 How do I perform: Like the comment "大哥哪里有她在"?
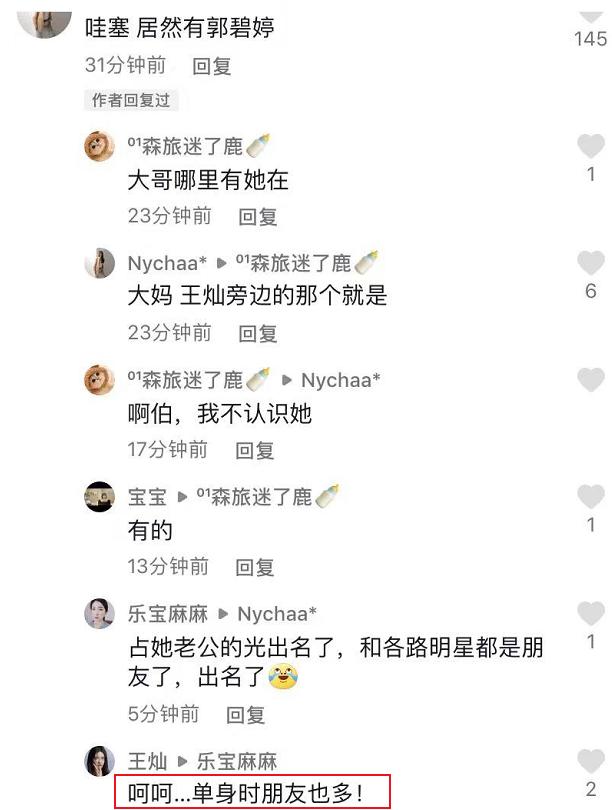(x=591, y=147)
